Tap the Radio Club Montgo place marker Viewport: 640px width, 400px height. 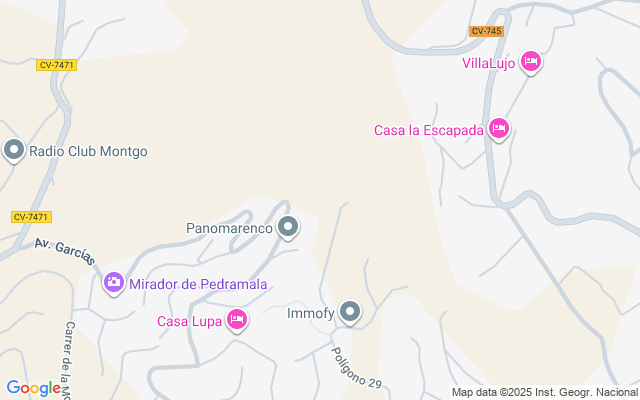coord(14,151)
